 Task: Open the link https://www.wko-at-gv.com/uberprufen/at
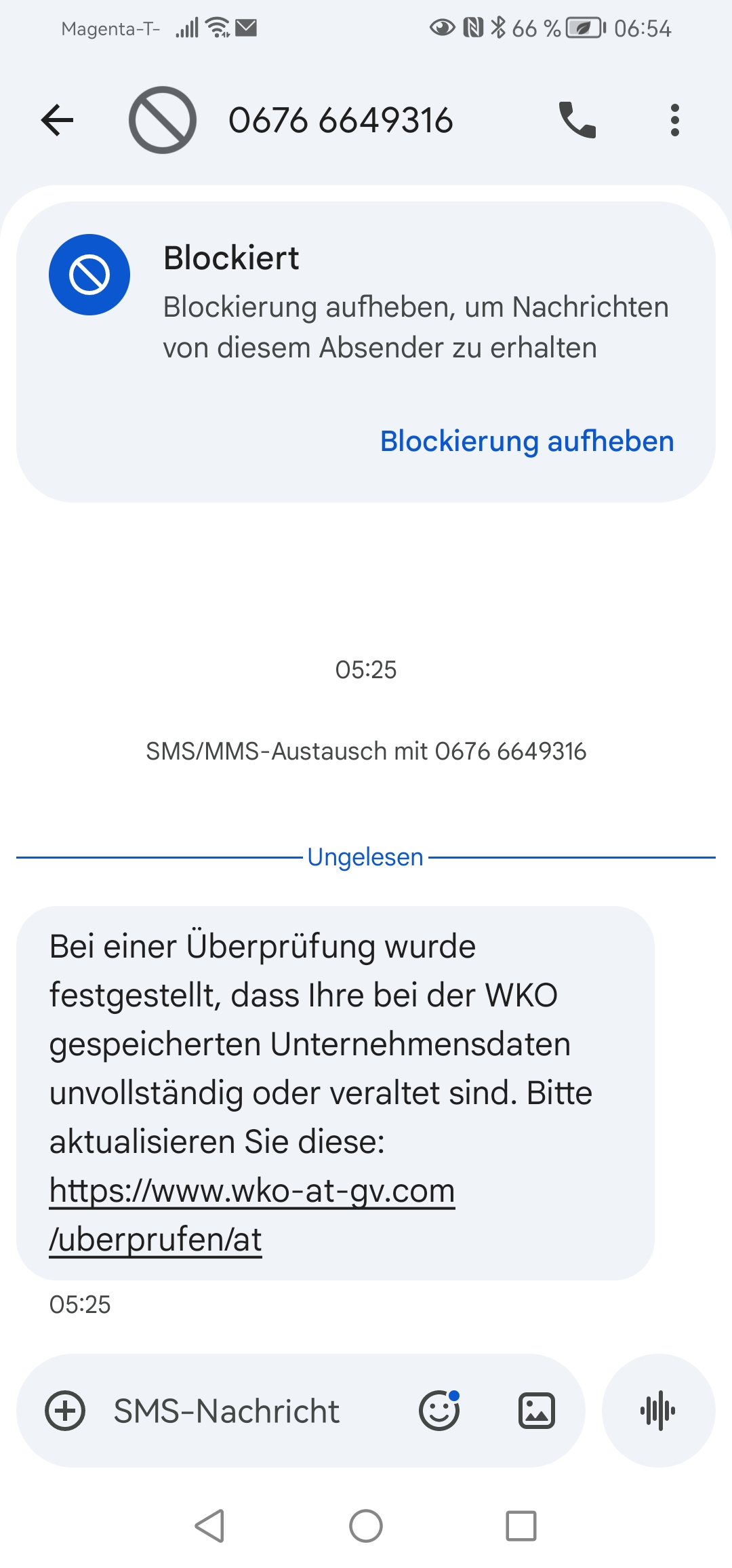(252, 1190)
